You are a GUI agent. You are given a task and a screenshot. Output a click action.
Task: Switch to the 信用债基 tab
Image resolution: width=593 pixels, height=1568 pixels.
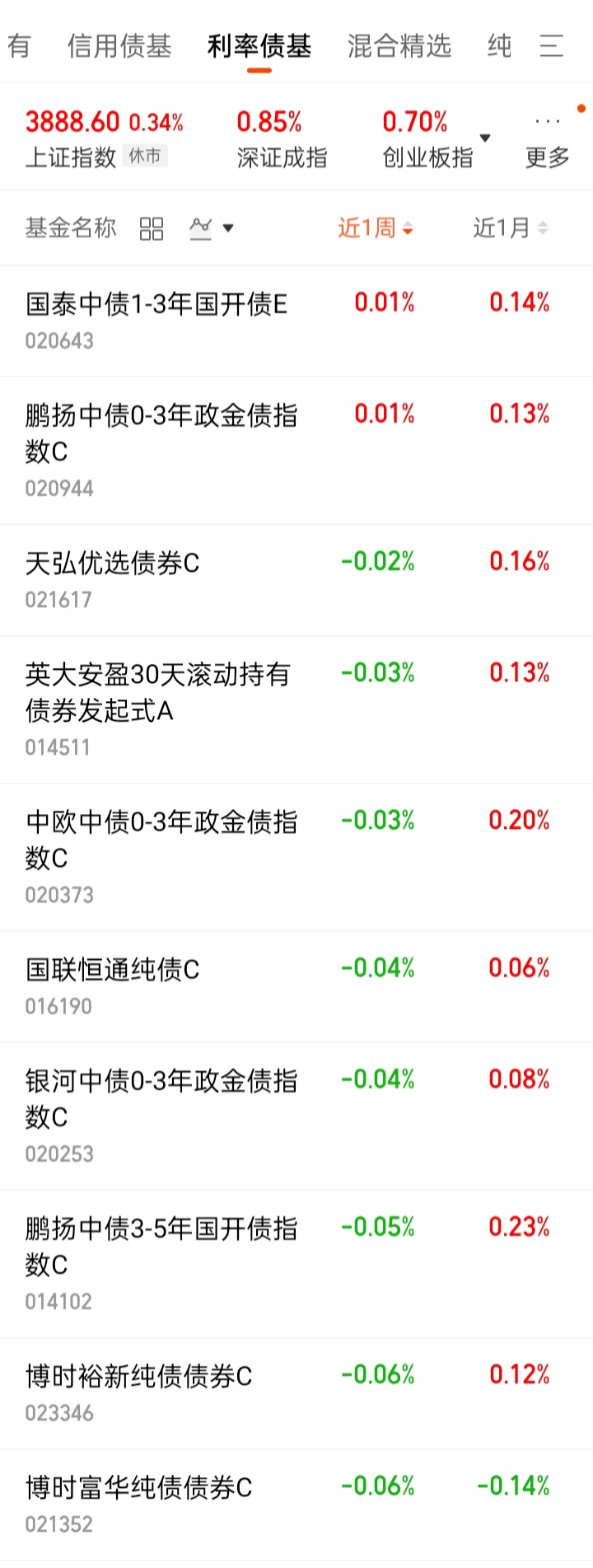(x=119, y=46)
